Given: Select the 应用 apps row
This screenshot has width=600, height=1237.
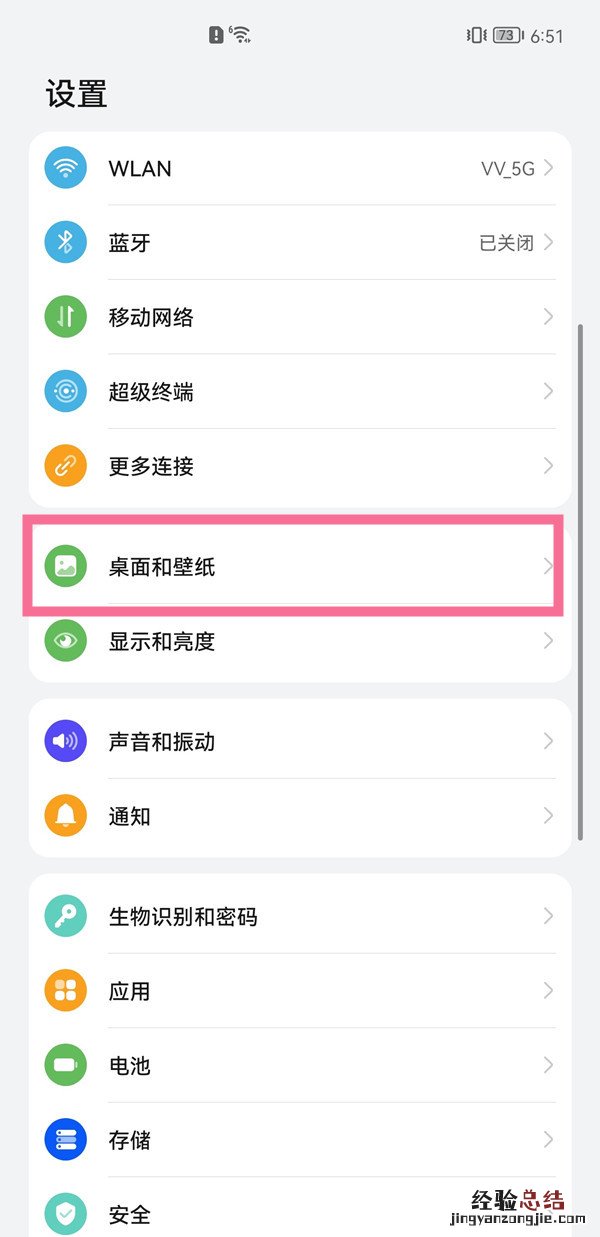Looking at the screenshot, I should 300,991.
